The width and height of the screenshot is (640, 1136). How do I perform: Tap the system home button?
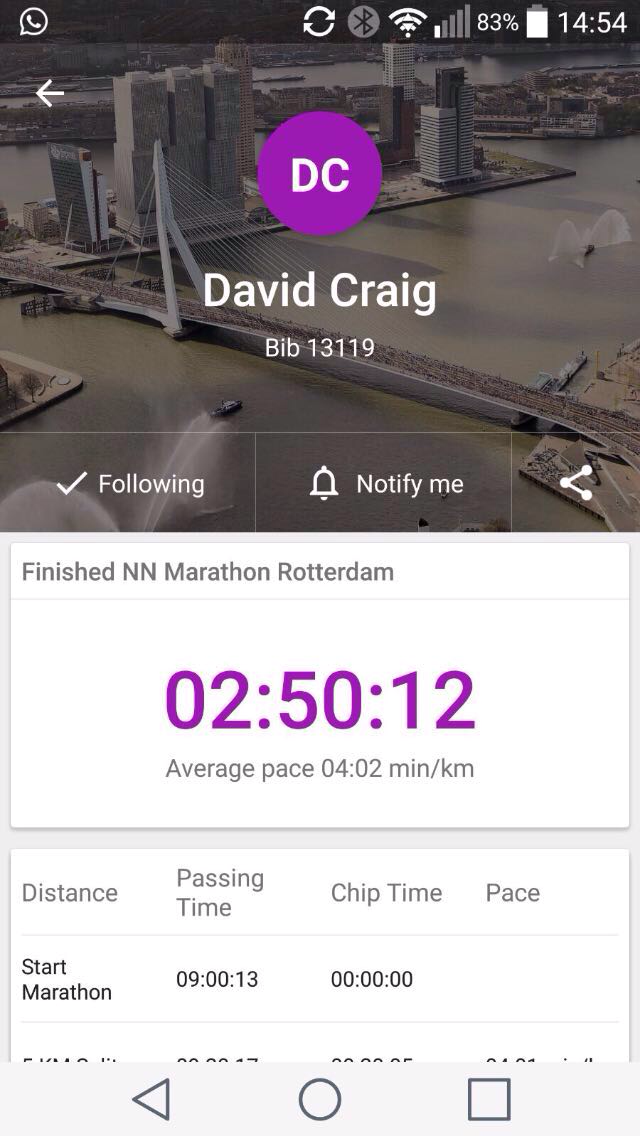pos(320,1100)
